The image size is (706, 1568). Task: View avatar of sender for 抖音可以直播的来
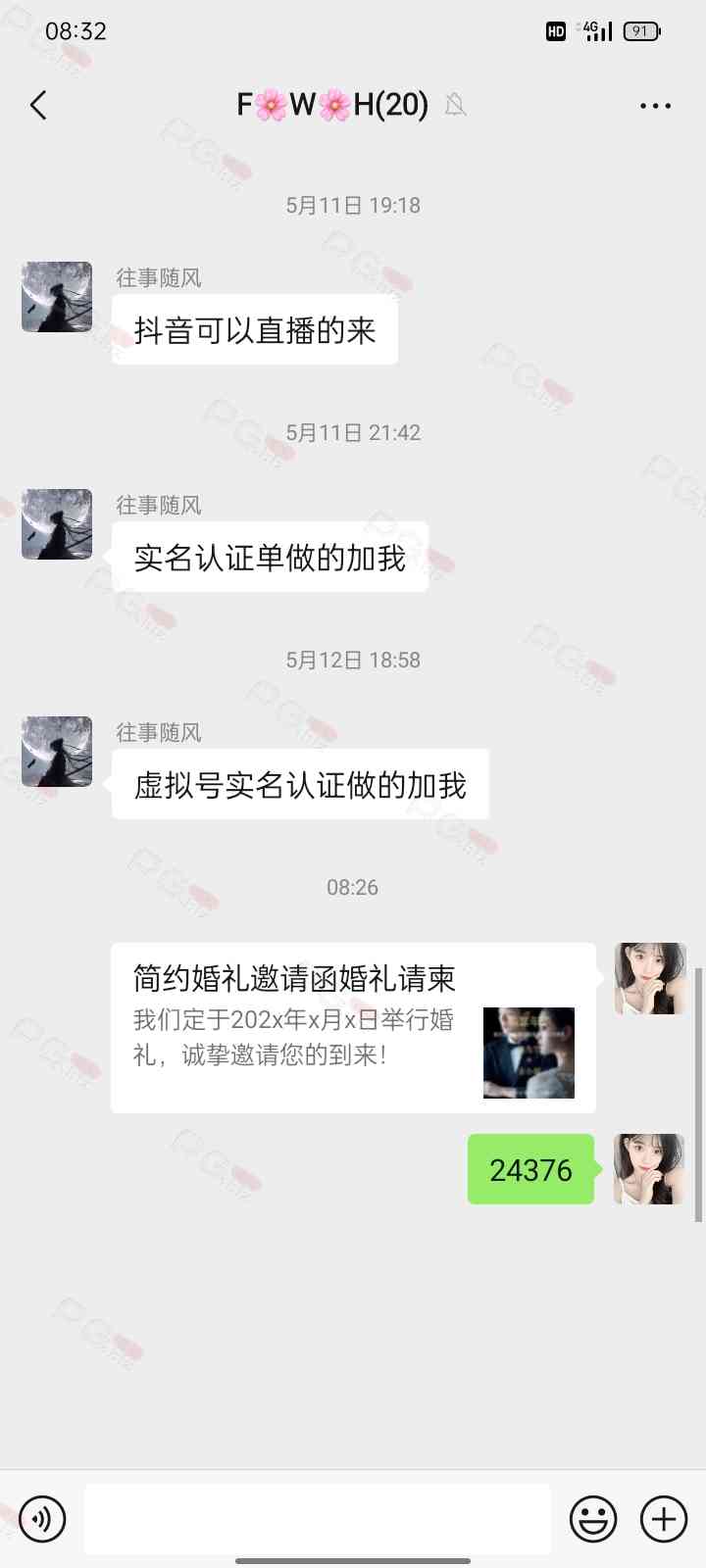click(57, 297)
